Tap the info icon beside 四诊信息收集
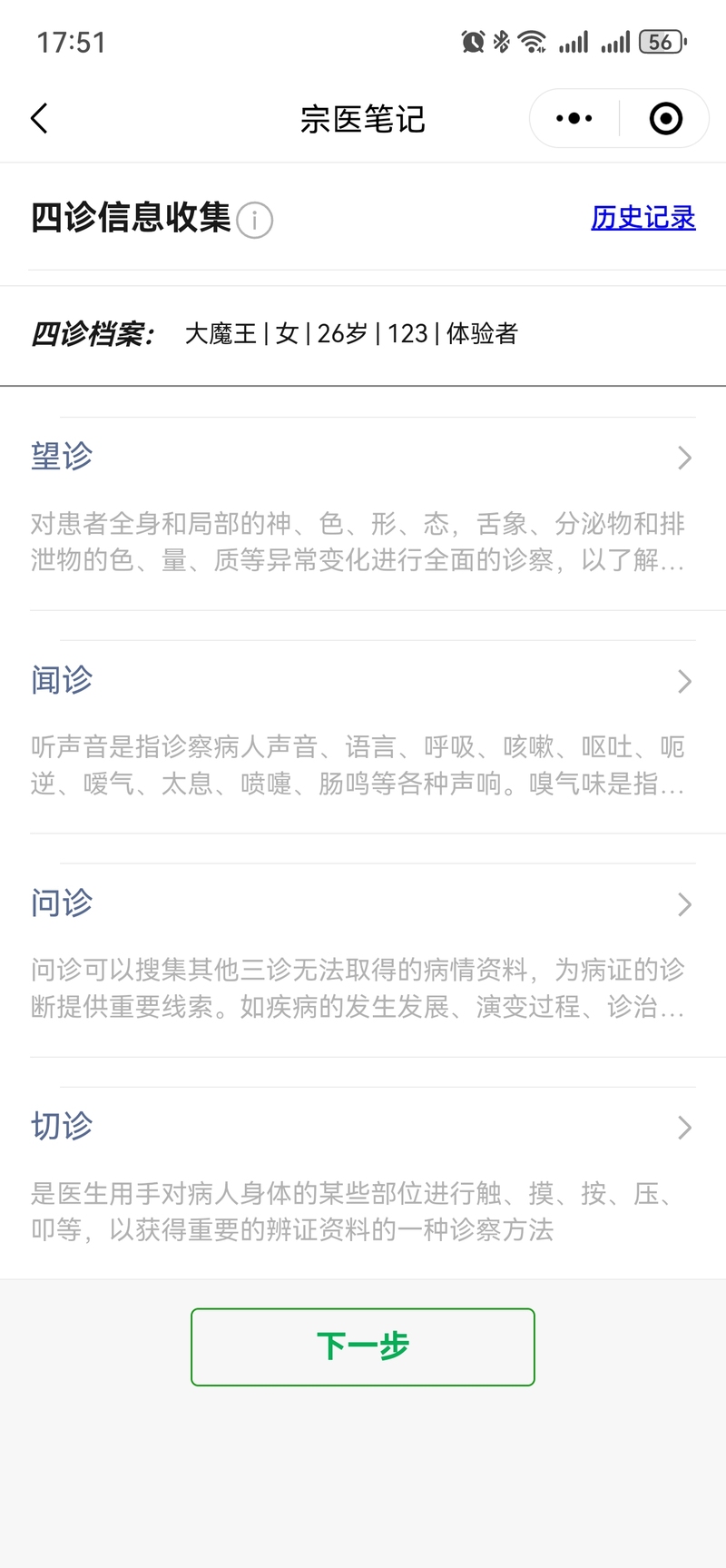Screen dimensions: 726x1568 pos(255,220)
